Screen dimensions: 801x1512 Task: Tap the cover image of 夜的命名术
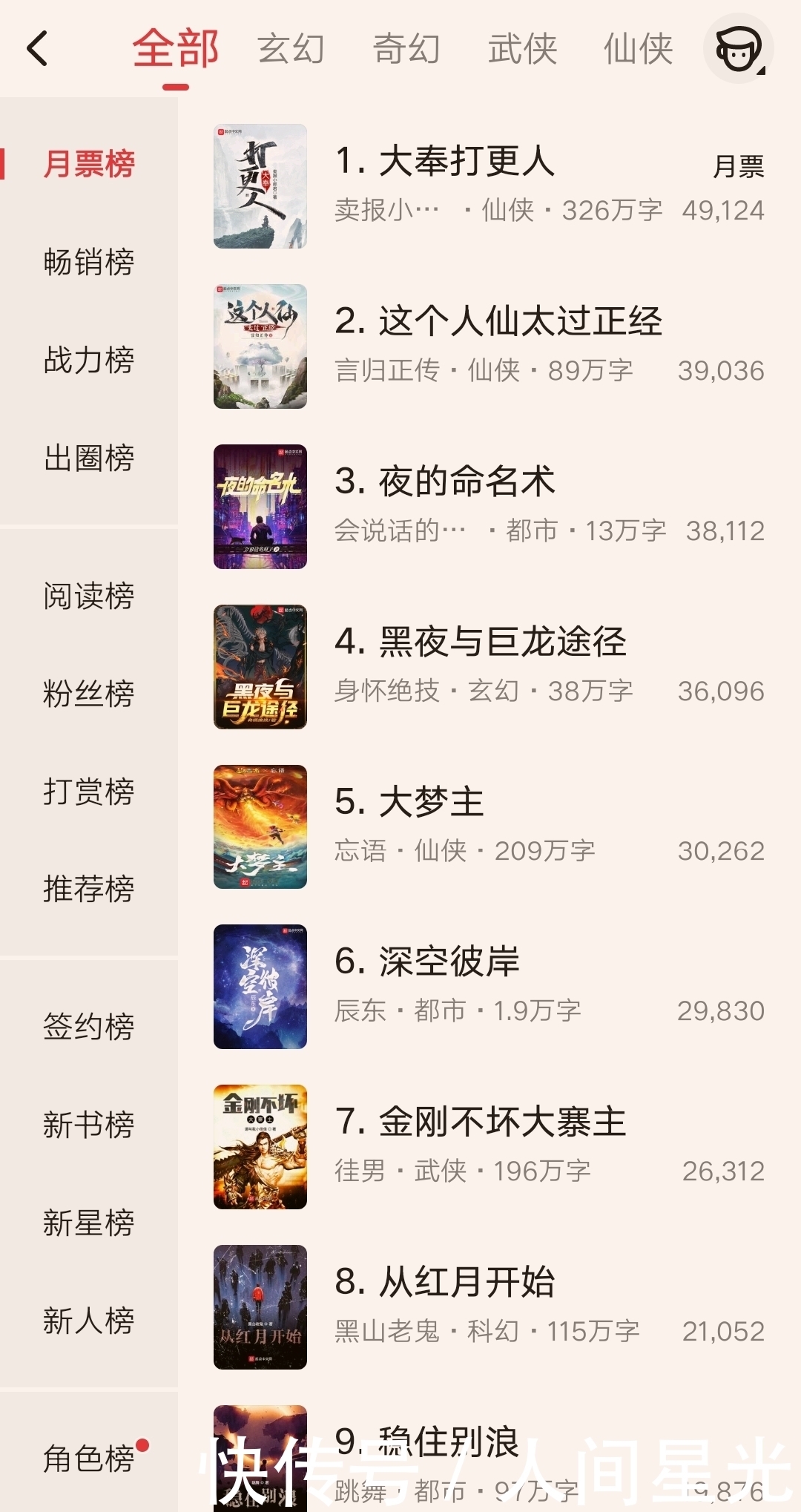click(260, 504)
